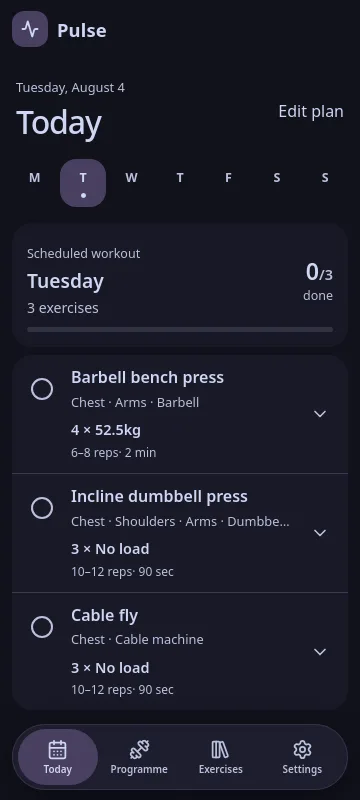The image size is (360, 800).
Task: Switch to the Exercises tab
Action: pos(221,757)
